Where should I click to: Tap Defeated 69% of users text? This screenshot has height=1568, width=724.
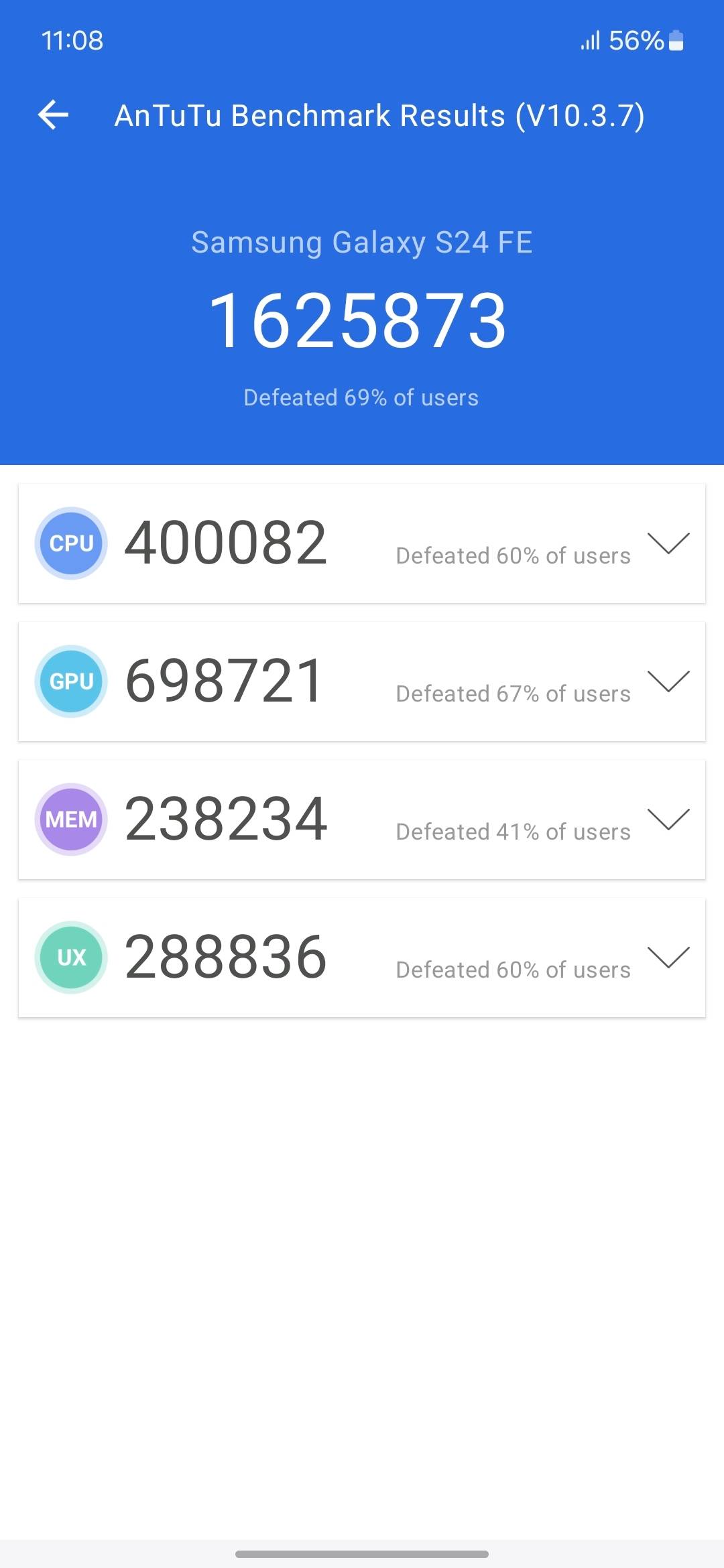362,397
